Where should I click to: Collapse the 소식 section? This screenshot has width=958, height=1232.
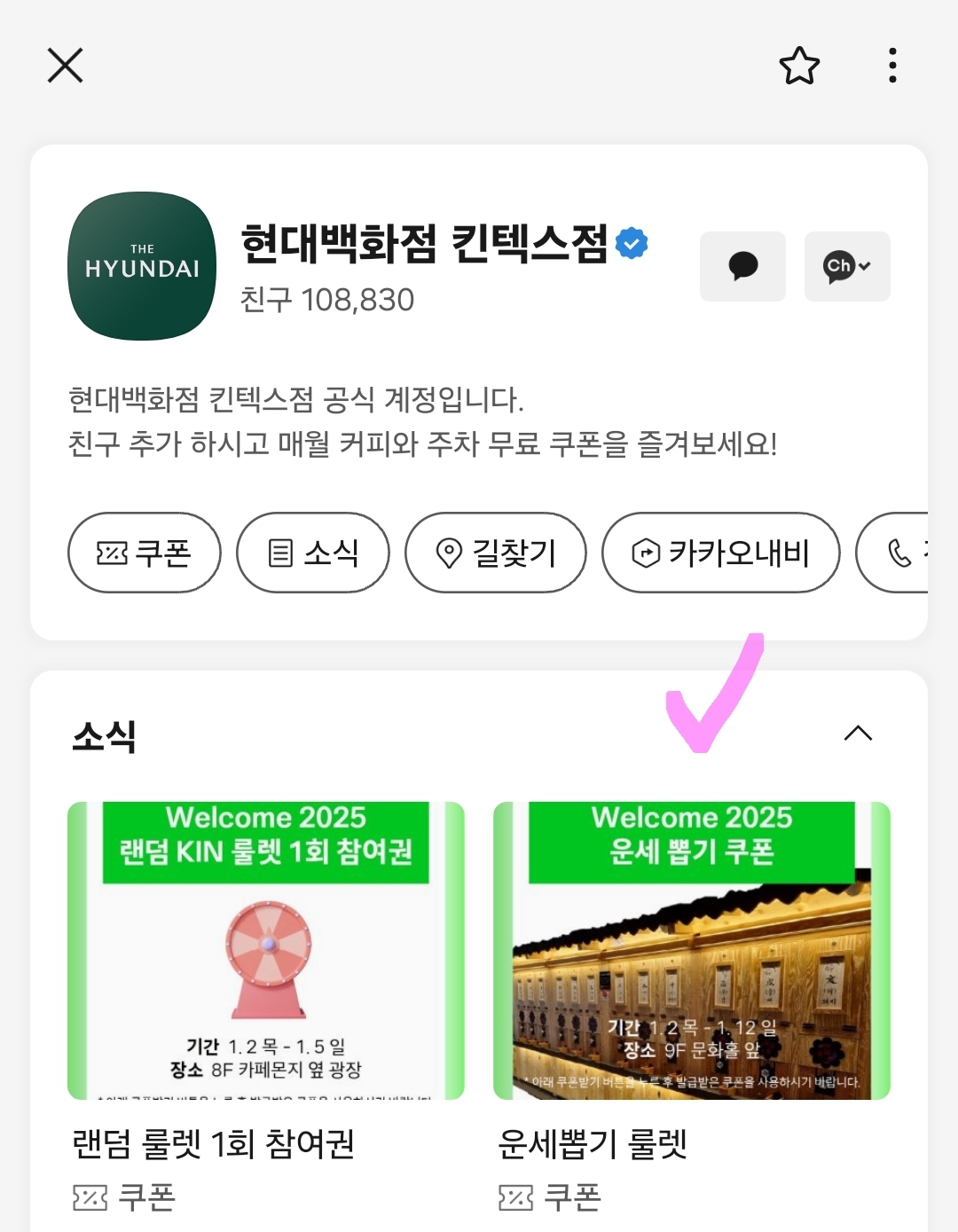(858, 734)
